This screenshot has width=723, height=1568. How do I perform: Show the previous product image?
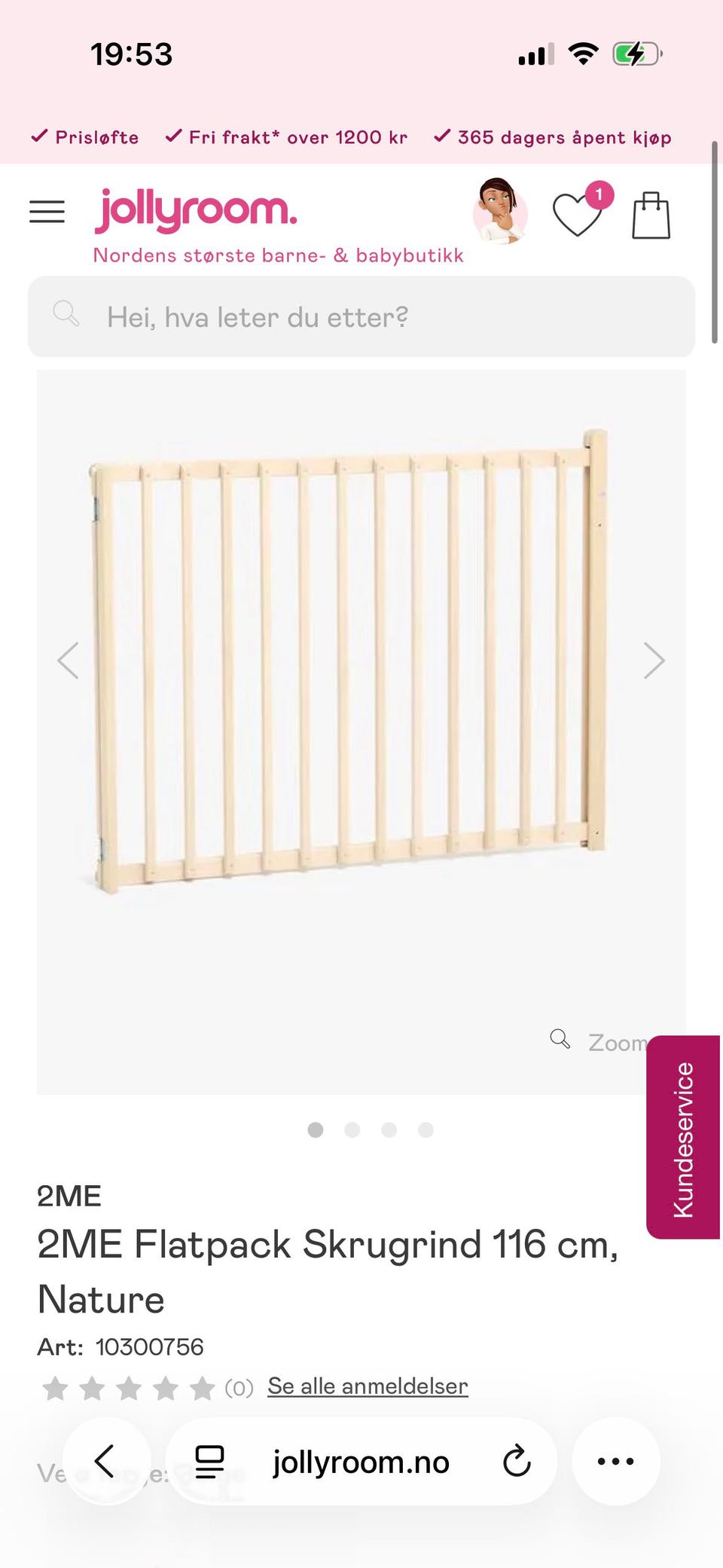[x=69, y=661]
